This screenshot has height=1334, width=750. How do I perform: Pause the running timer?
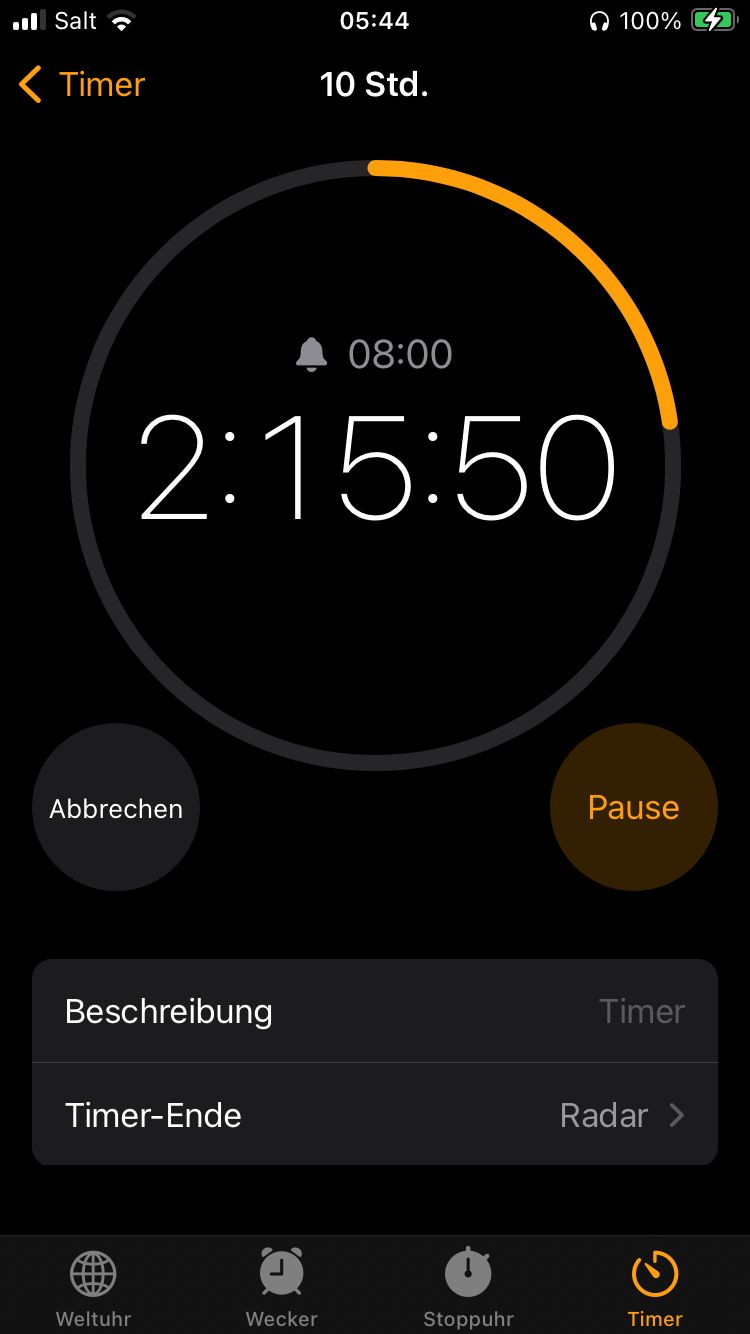point(634,807)
